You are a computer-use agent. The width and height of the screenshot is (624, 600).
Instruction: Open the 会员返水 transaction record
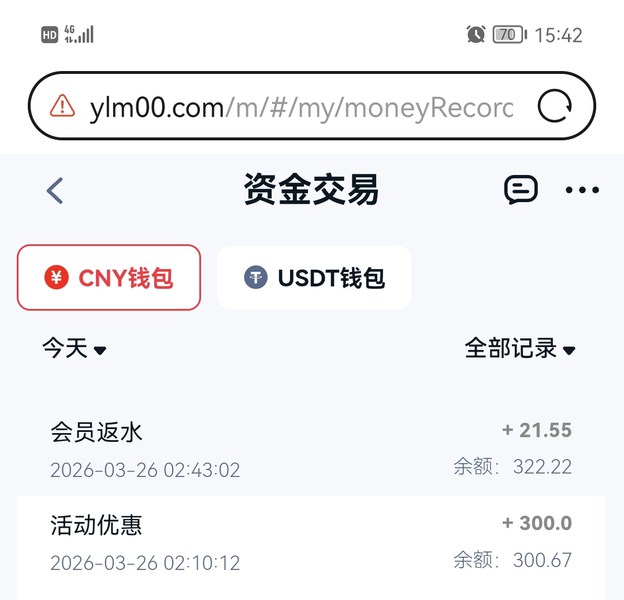(311, 449)
